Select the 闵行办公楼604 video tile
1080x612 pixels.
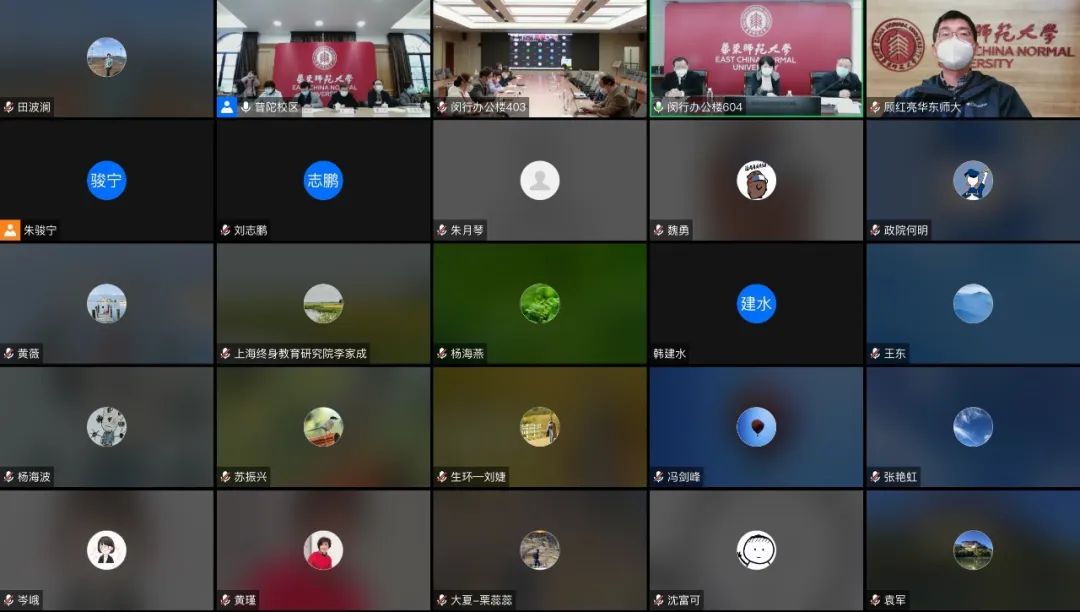coord(756,58)
